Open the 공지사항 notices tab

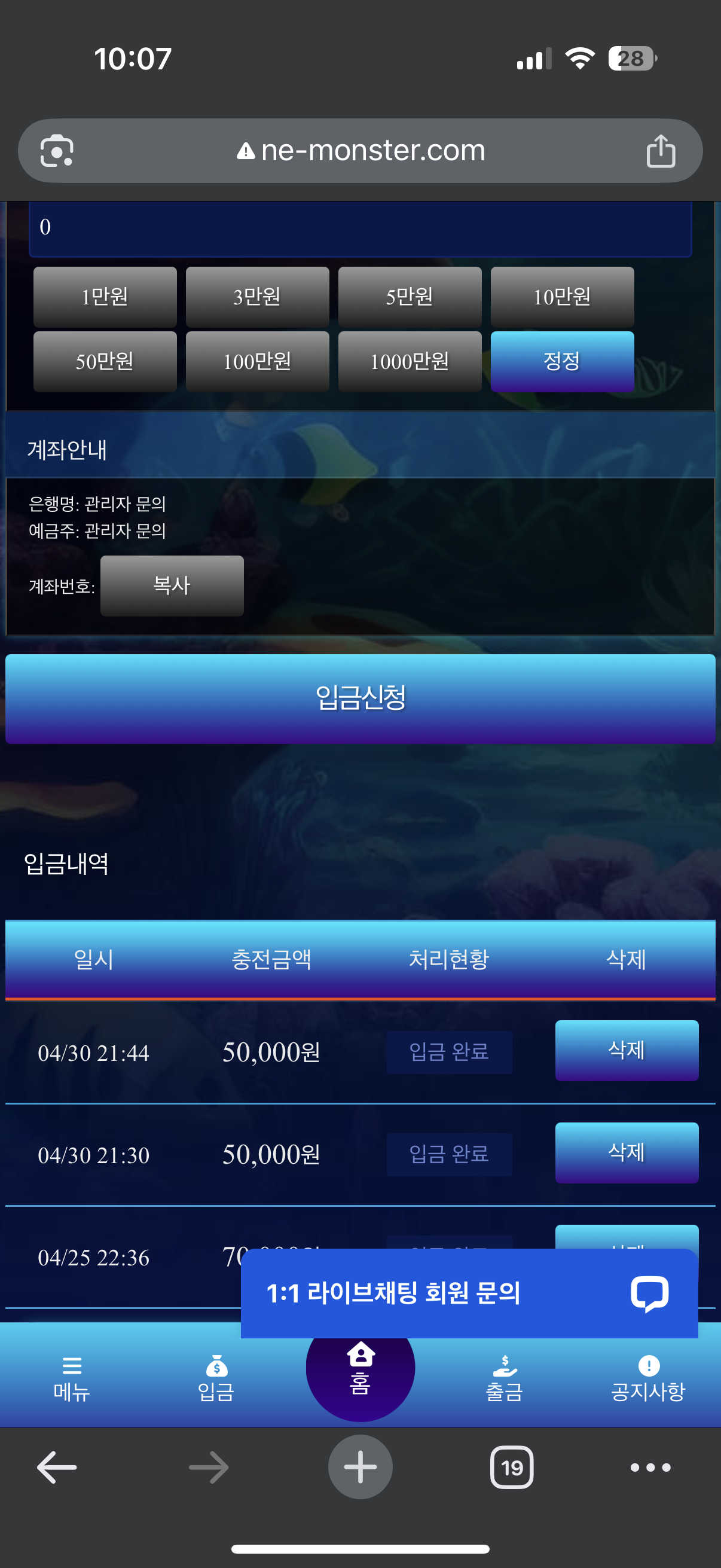tap(649, 1379)
